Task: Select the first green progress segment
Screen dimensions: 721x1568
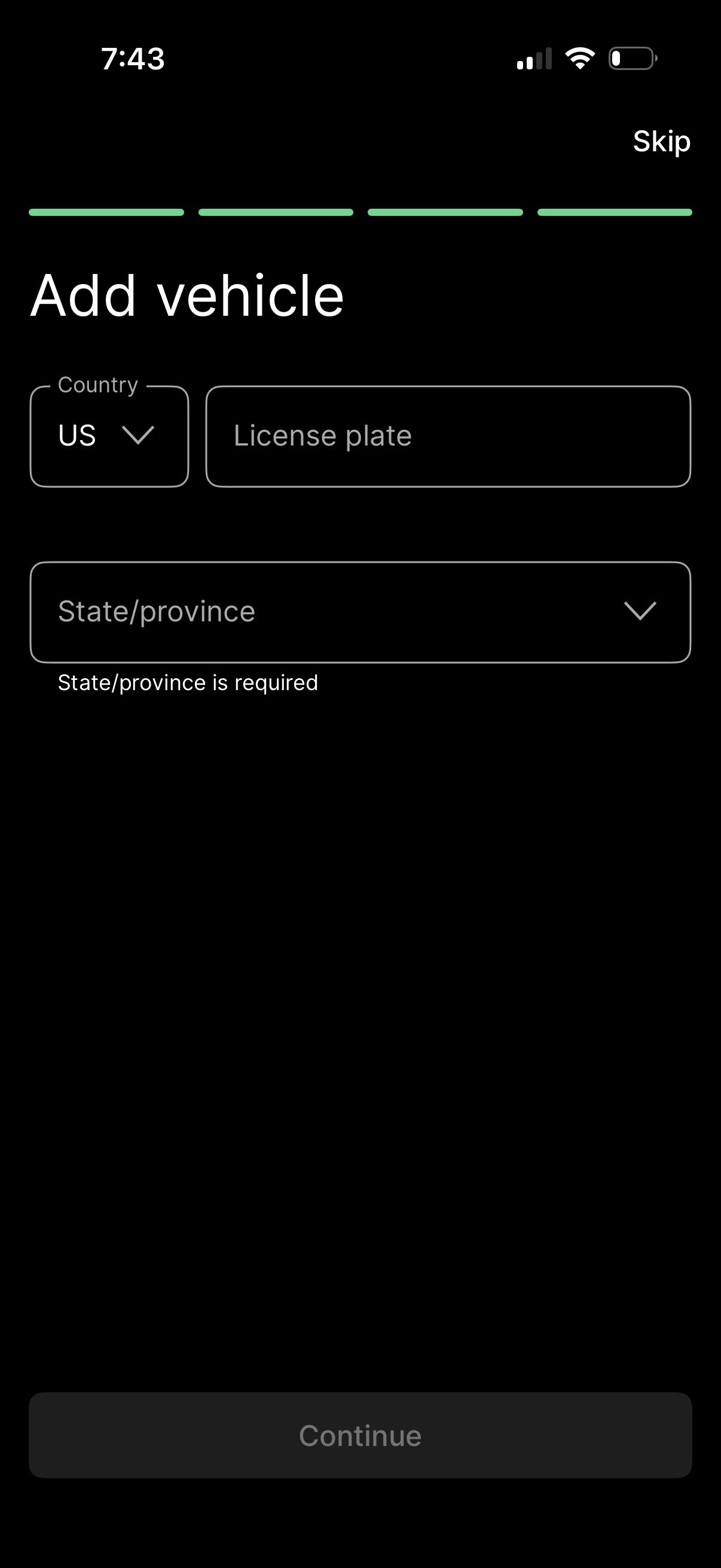Action: (107, 211)
